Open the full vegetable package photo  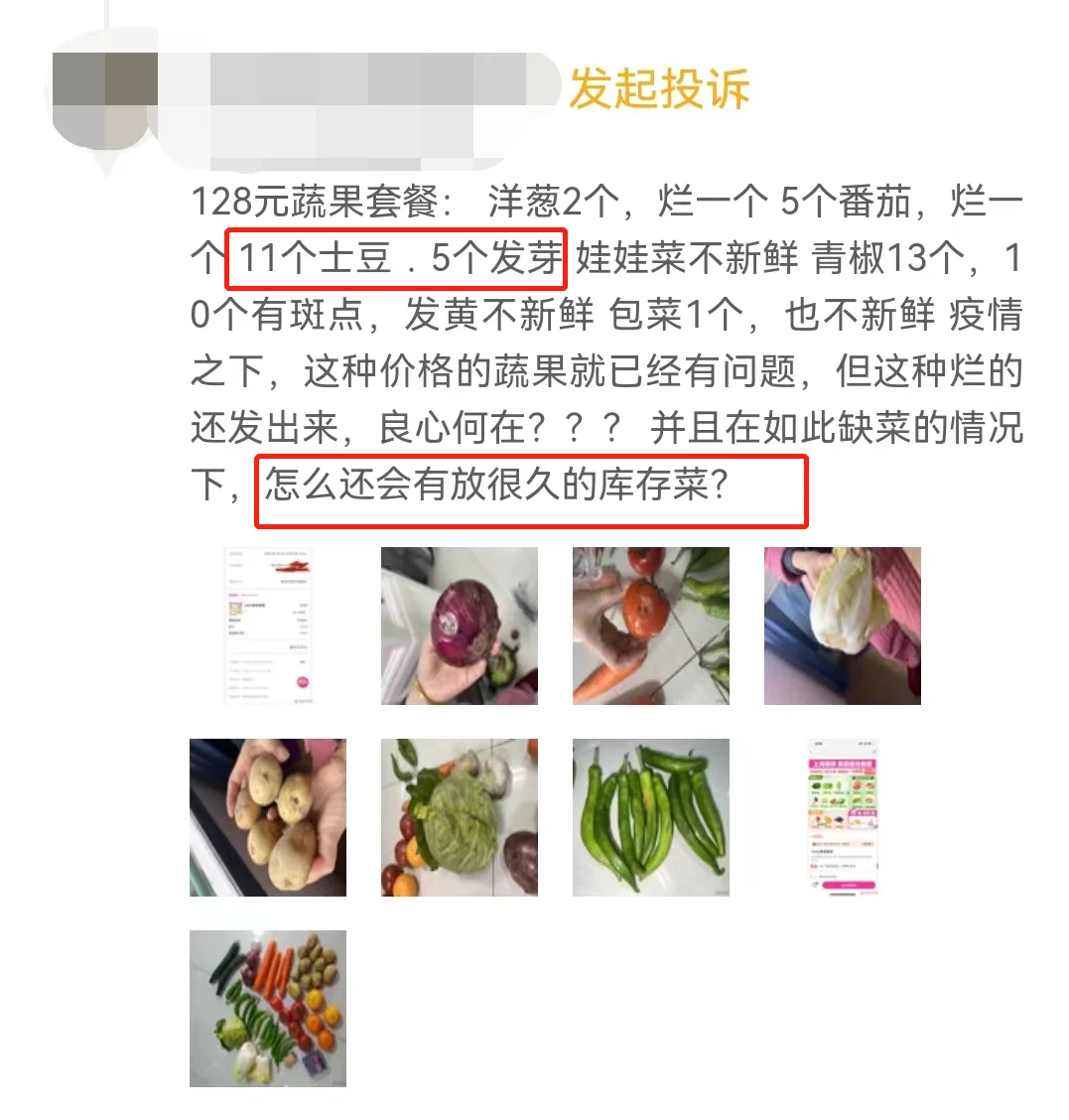click(x=268, y=1009)
